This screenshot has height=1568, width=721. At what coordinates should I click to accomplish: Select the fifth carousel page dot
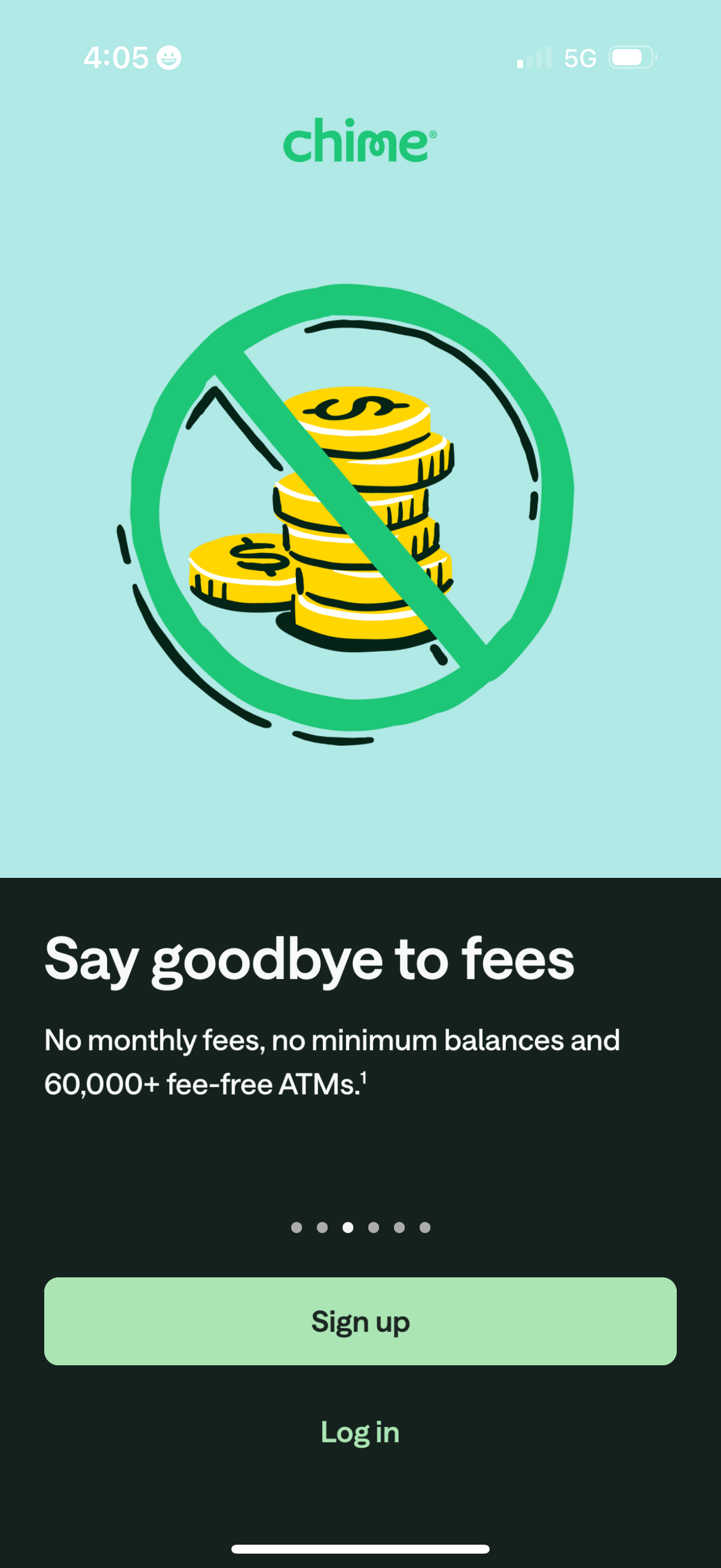coord(400,1227)
